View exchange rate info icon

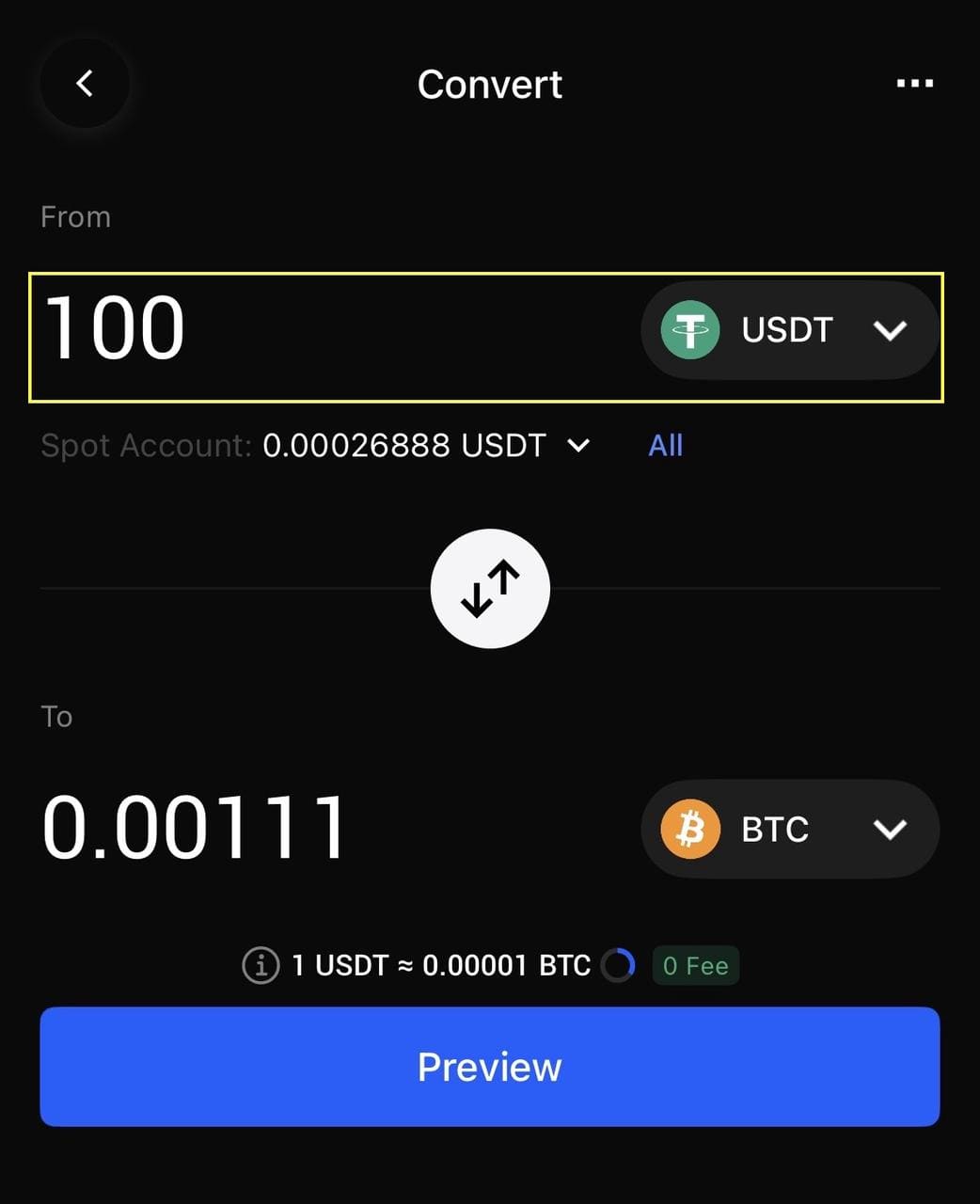tap(261, 965)
